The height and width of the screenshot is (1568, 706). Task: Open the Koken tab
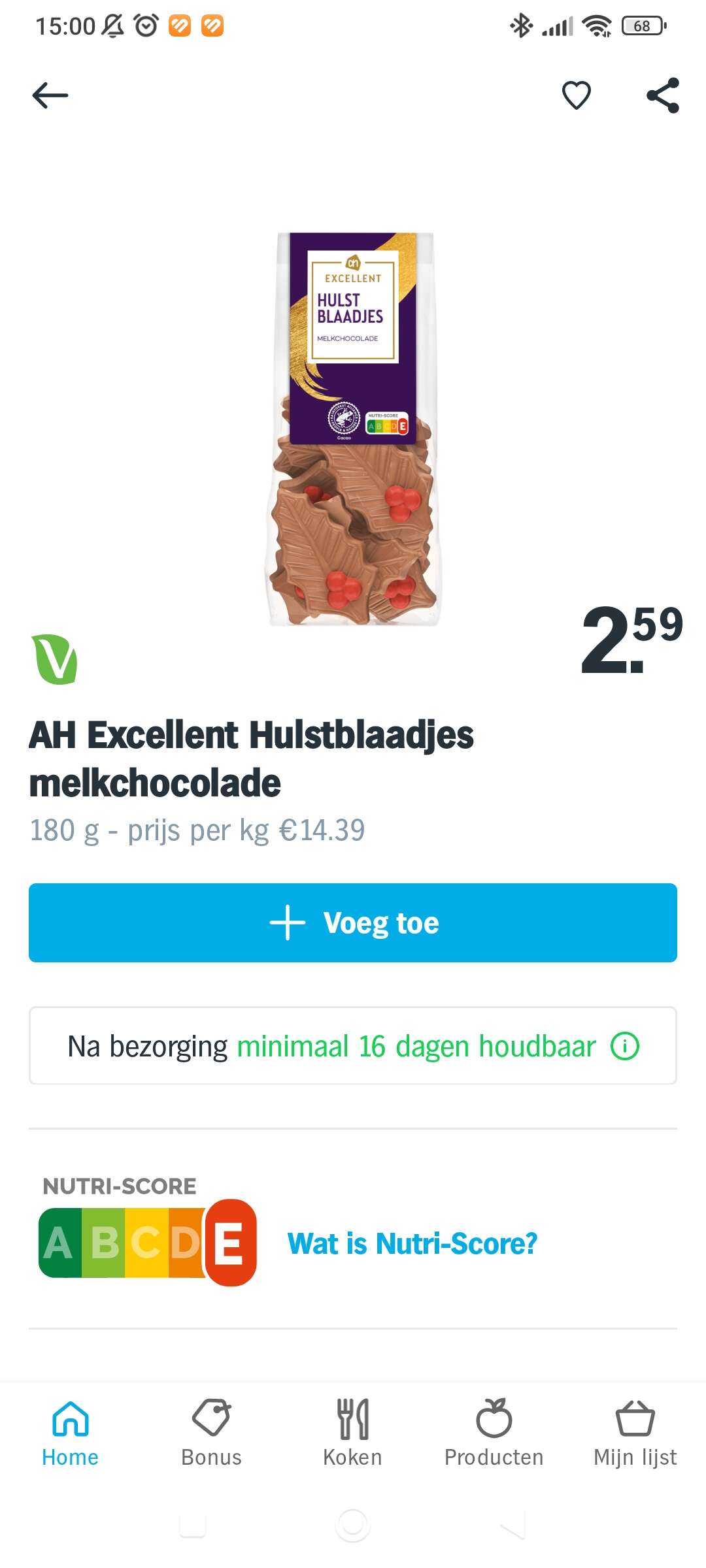[x=353, y=1433]
